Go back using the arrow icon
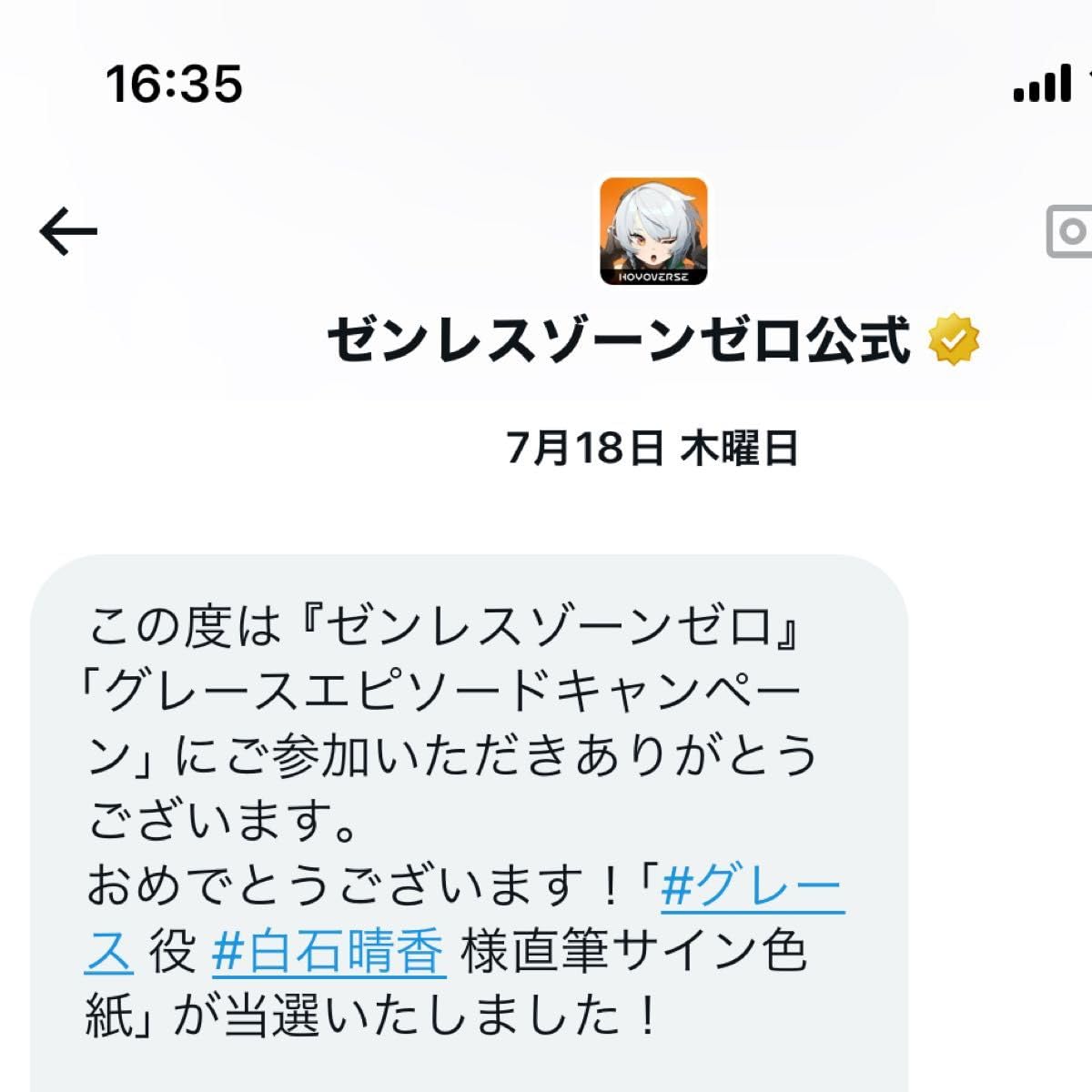 pos(68,231)
